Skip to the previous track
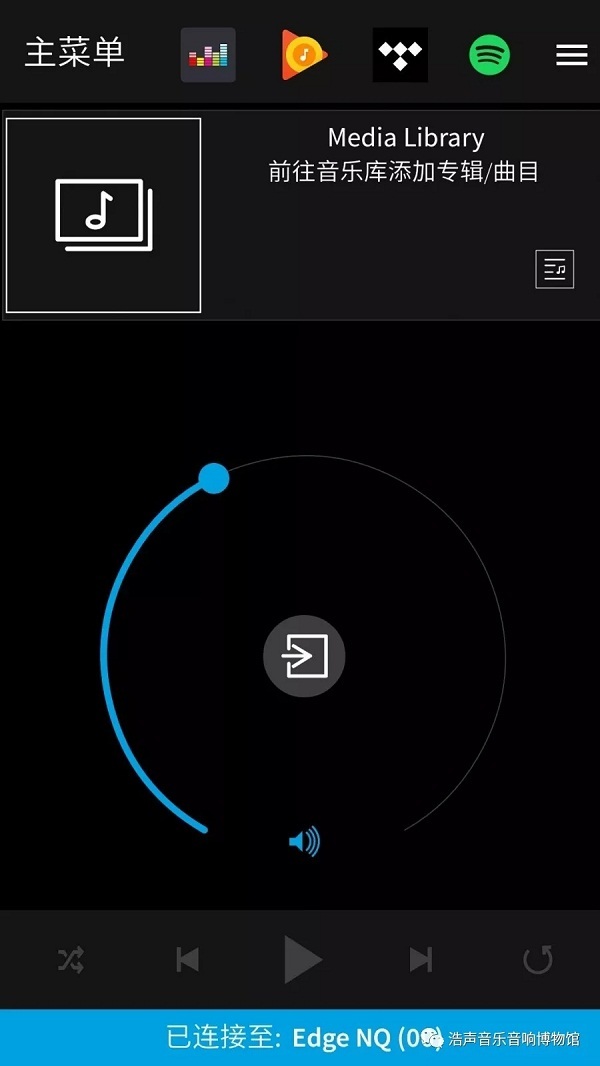The width and height of the screenshot is (600, 1066). (188, 959)
